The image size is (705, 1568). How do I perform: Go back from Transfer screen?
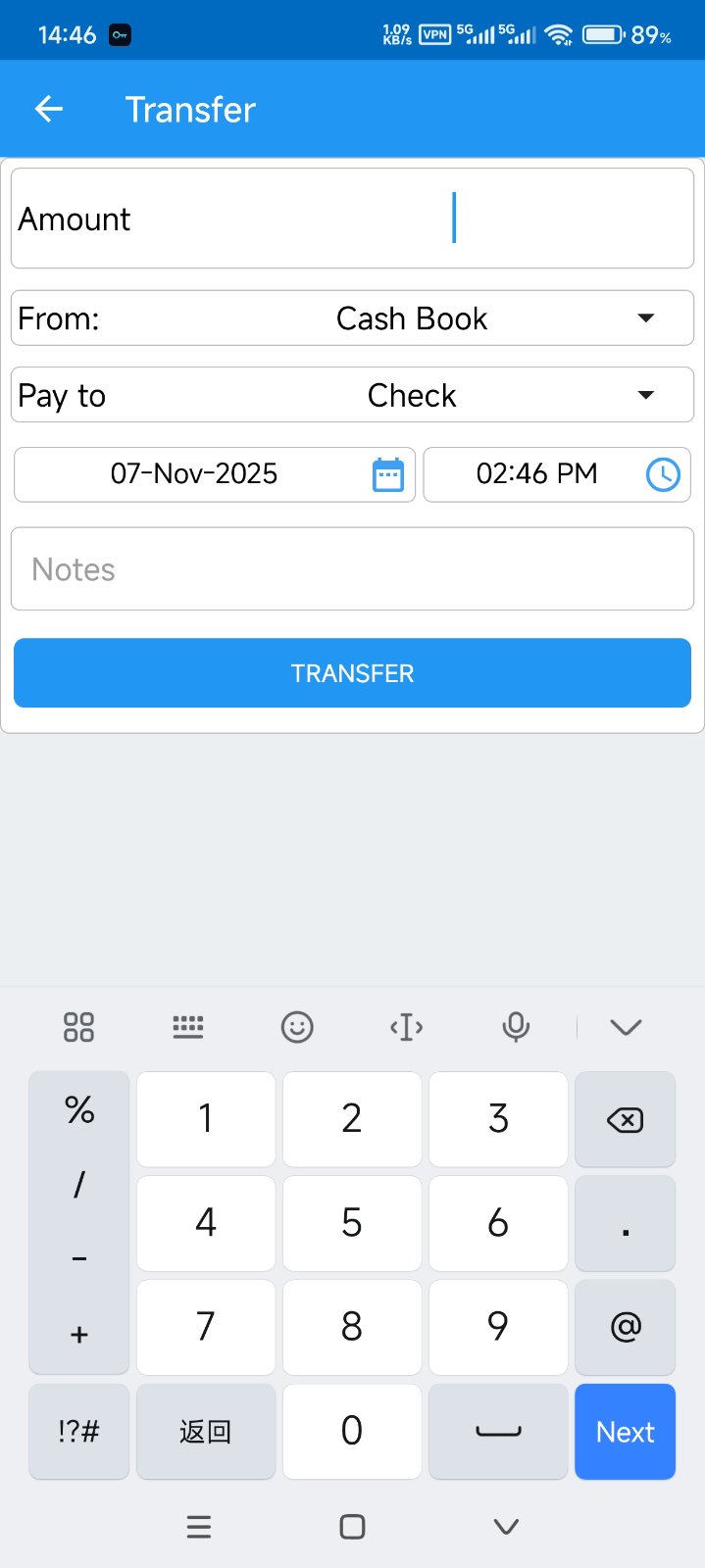(49, 109)
